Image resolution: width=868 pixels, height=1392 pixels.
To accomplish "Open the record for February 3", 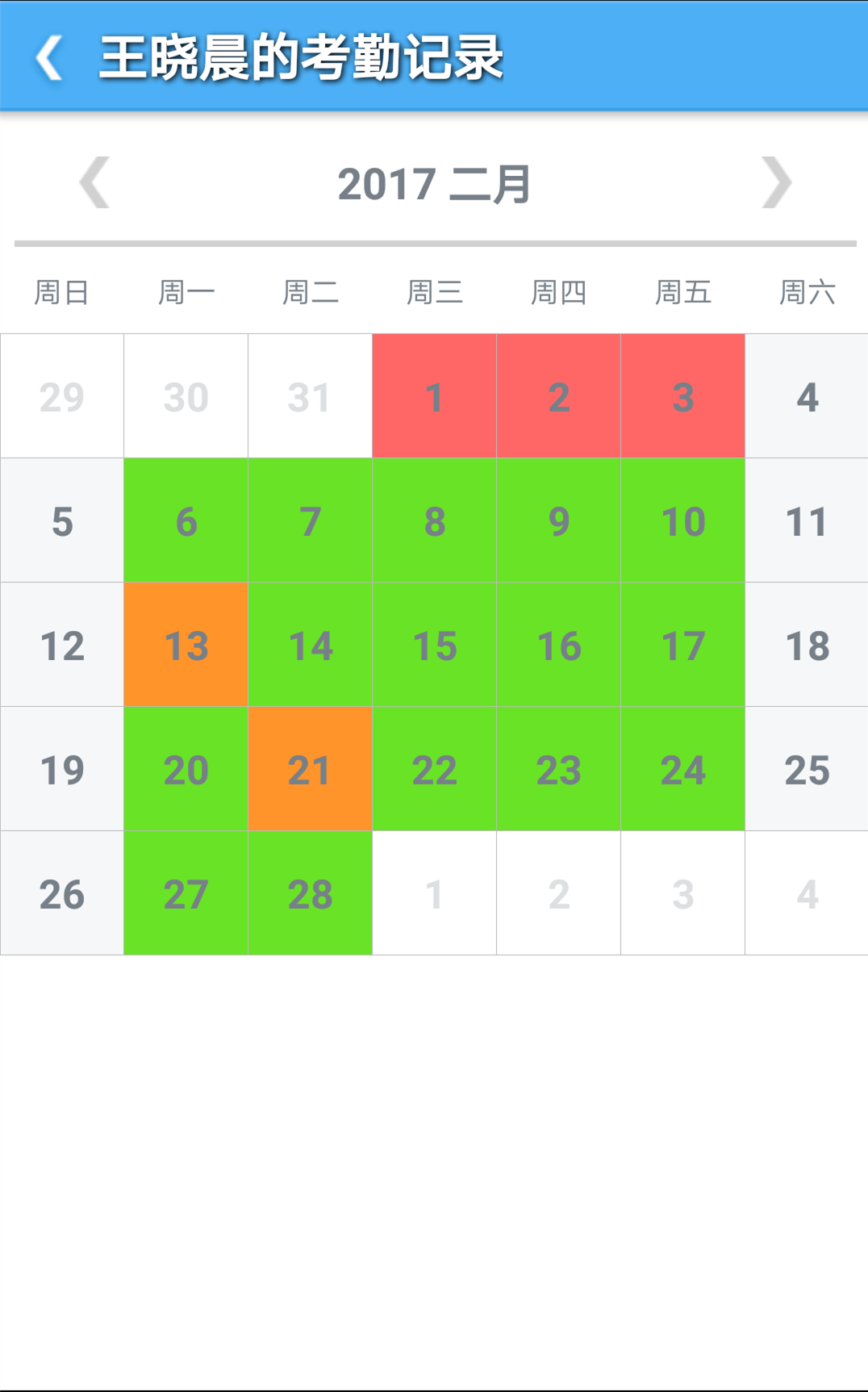I will pyautogui.click(x=682, y=396).
